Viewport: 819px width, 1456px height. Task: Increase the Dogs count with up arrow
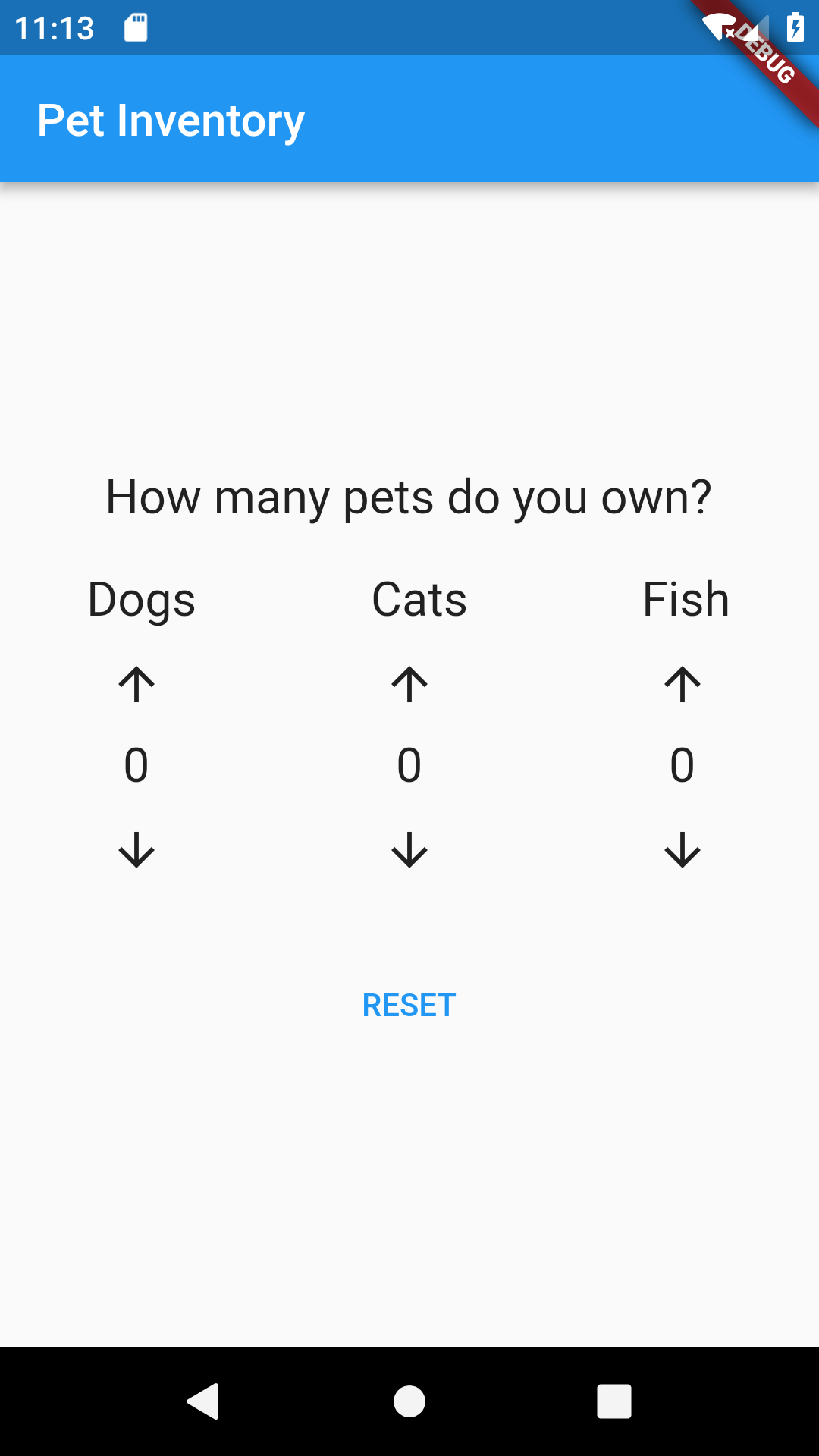[136, 684]
